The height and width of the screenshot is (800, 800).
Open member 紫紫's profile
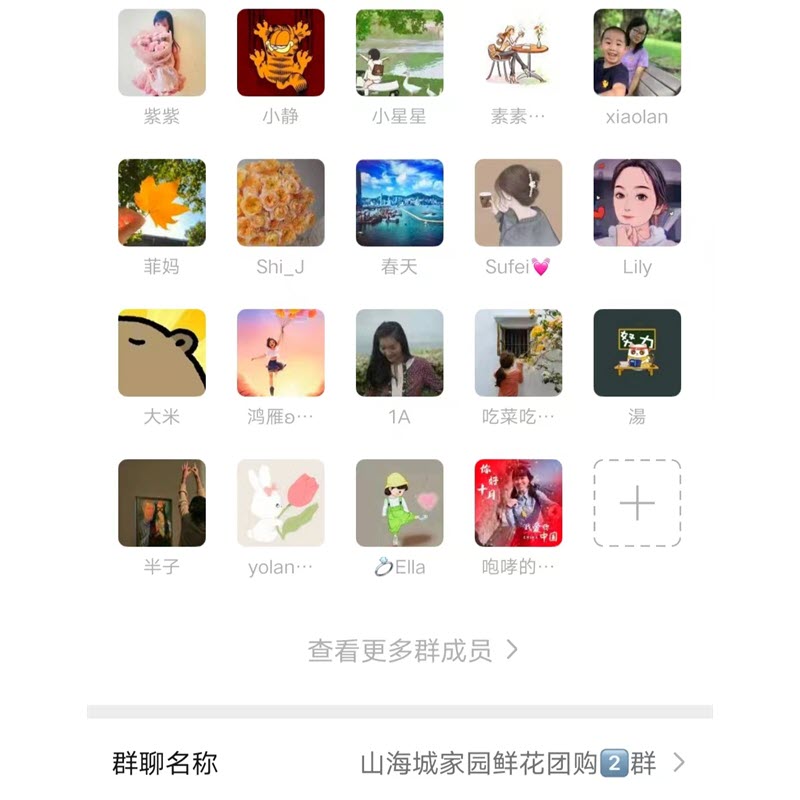pos(162,53)
